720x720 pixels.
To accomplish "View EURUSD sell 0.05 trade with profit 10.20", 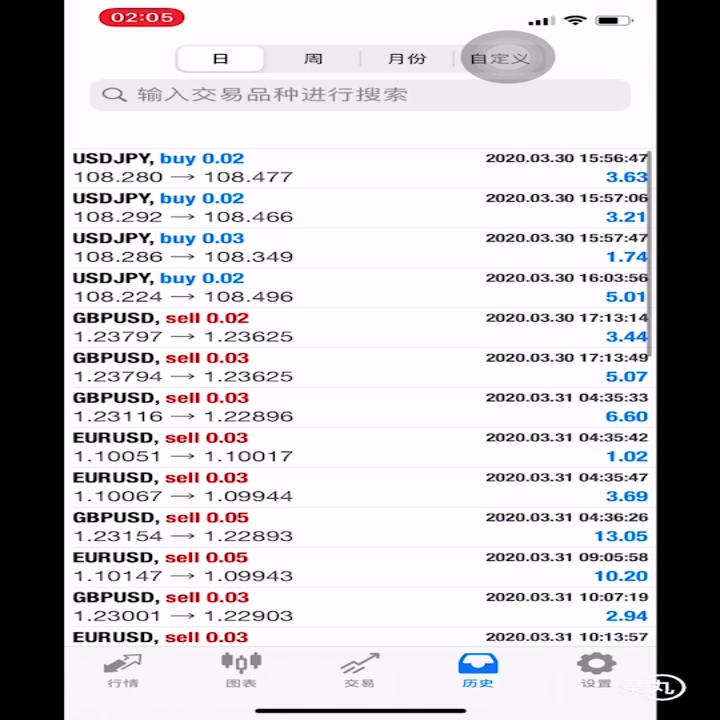I will (x=360, y=567).
